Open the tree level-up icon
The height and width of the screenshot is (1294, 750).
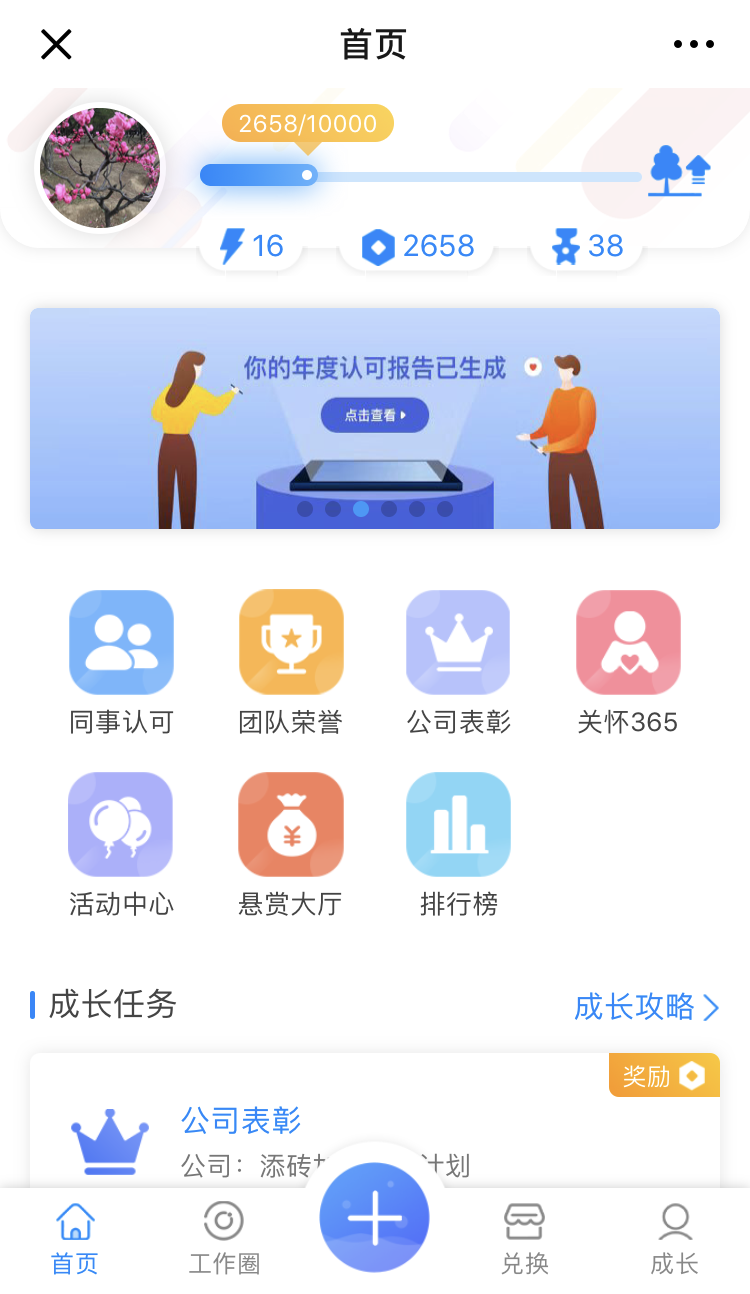coord(679,171)
